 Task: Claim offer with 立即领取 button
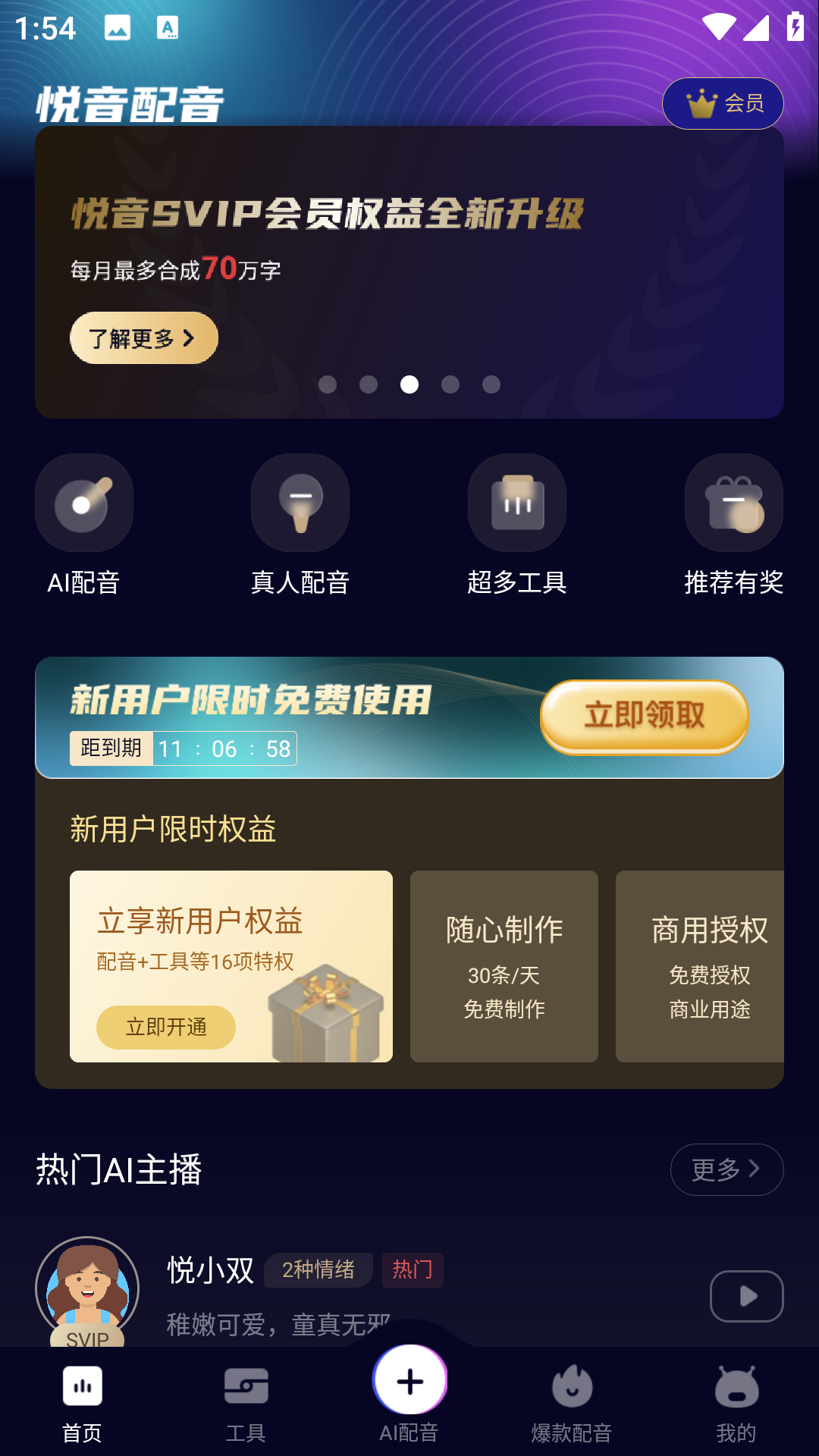click(644, 716)
